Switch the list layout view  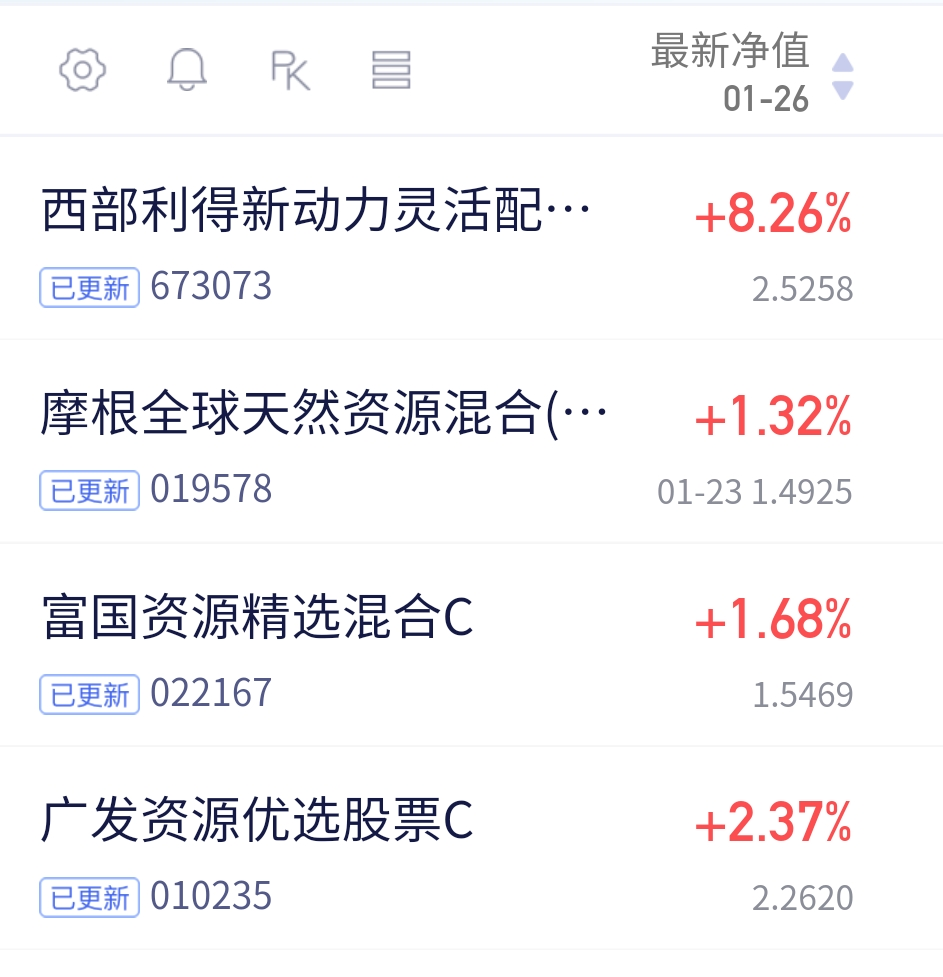click(x=391, y=70)
